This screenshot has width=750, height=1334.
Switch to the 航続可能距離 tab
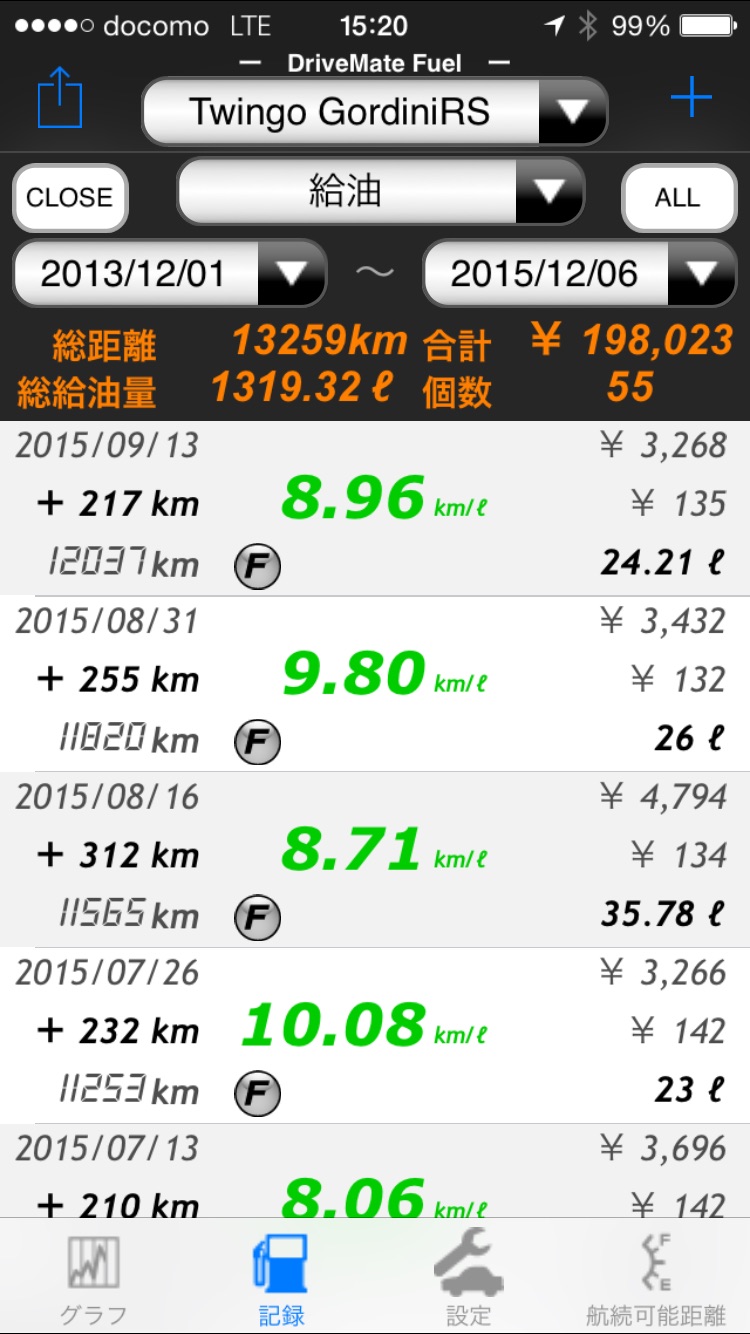(x=656, y=1277)
